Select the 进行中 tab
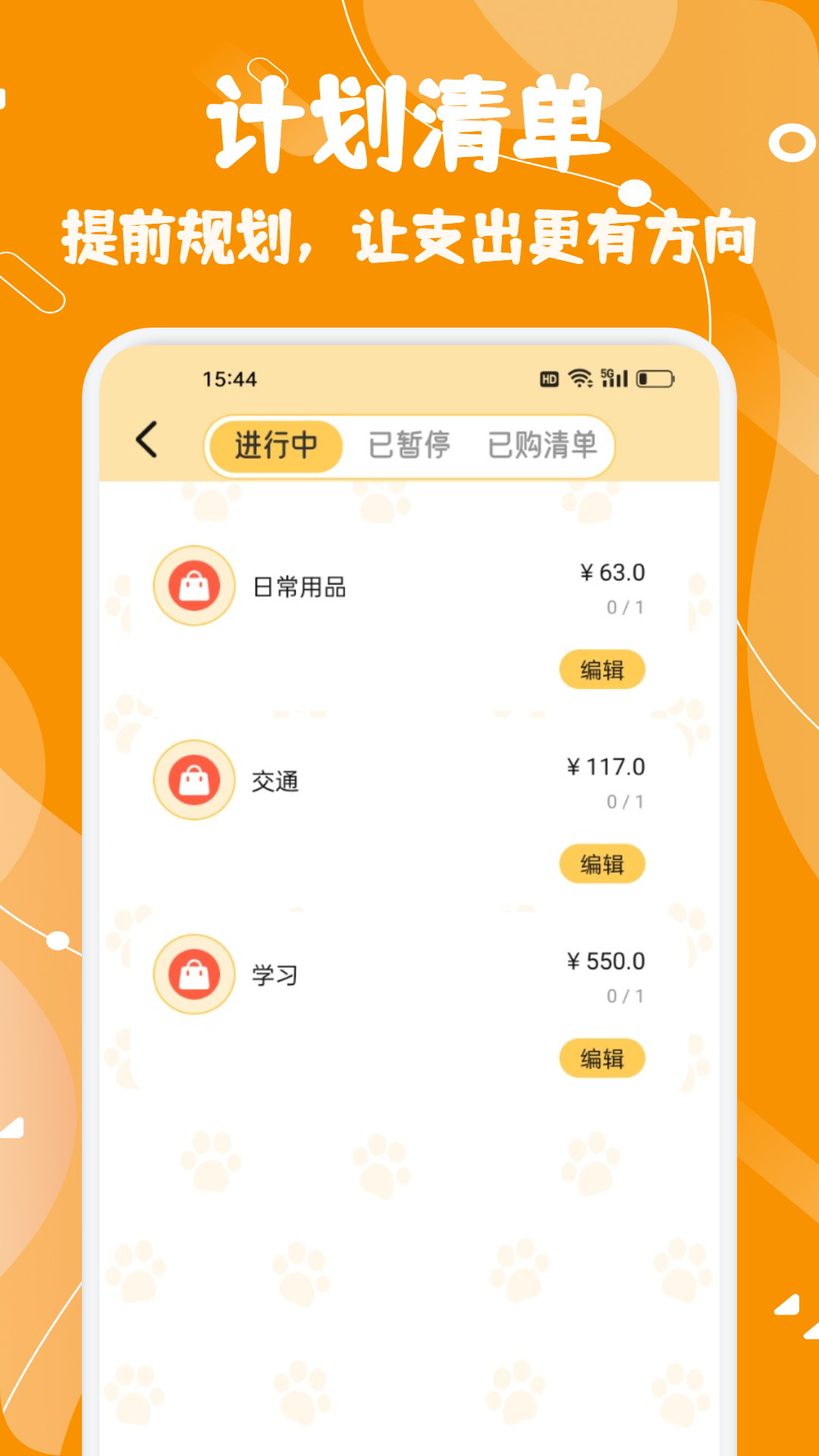819x1456 pixels. tap(276, 446)
